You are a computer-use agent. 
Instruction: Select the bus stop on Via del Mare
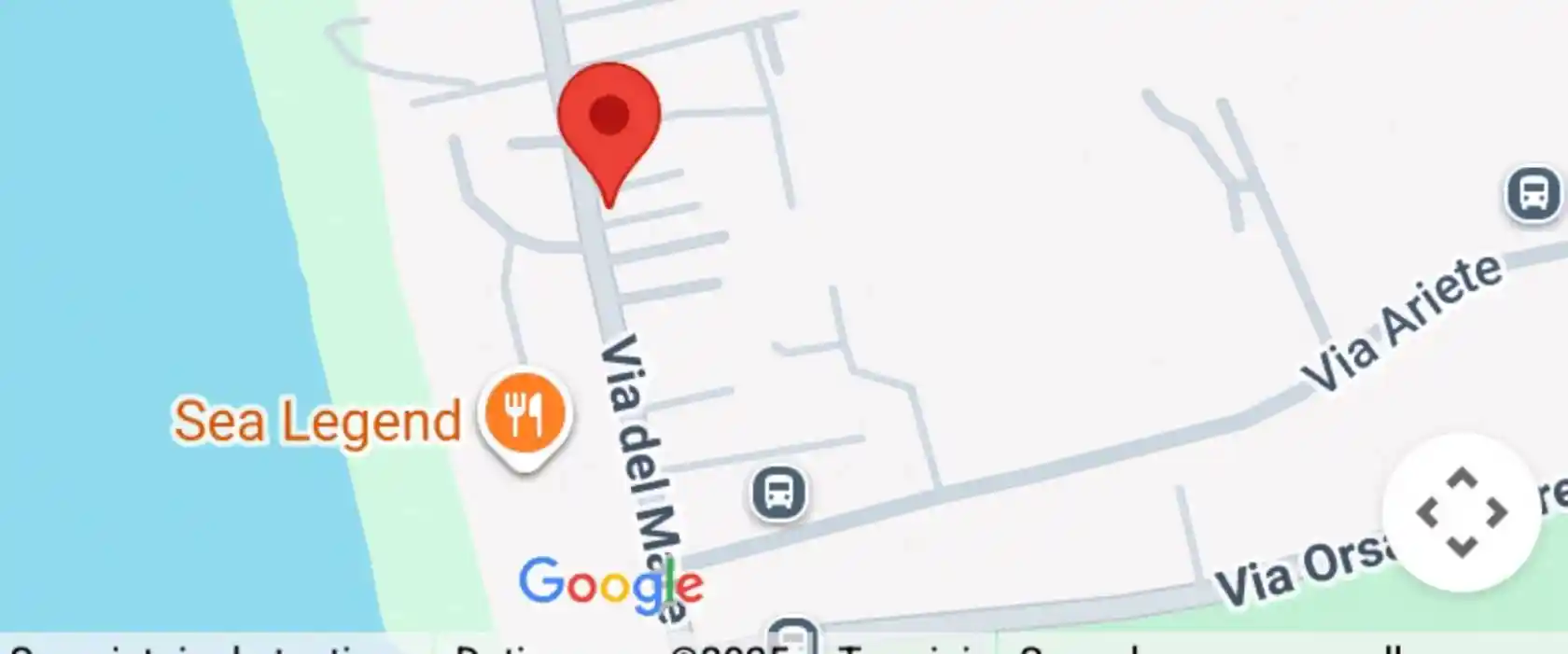pos(778,493)
